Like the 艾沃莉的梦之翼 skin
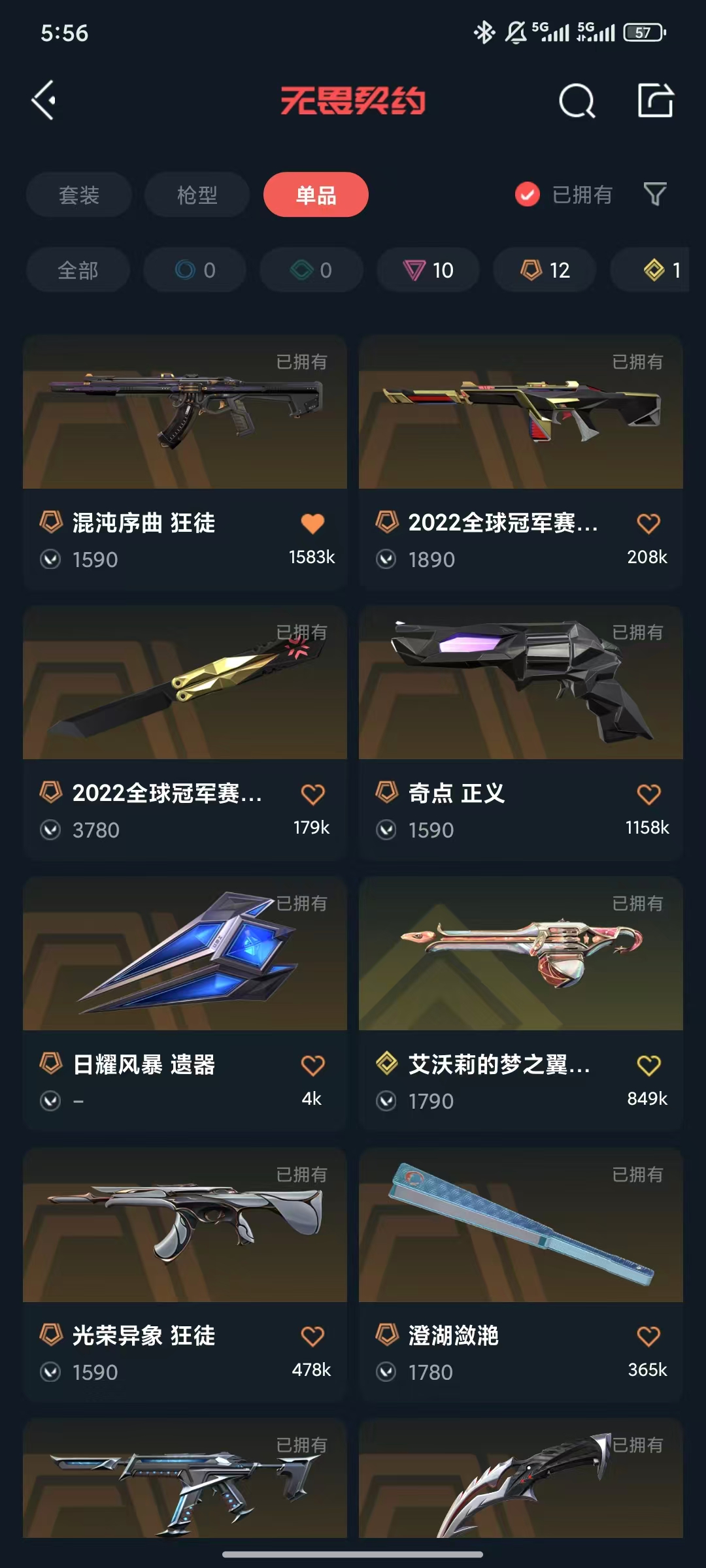706x1568 pixels. click(x=648, y=1066)
